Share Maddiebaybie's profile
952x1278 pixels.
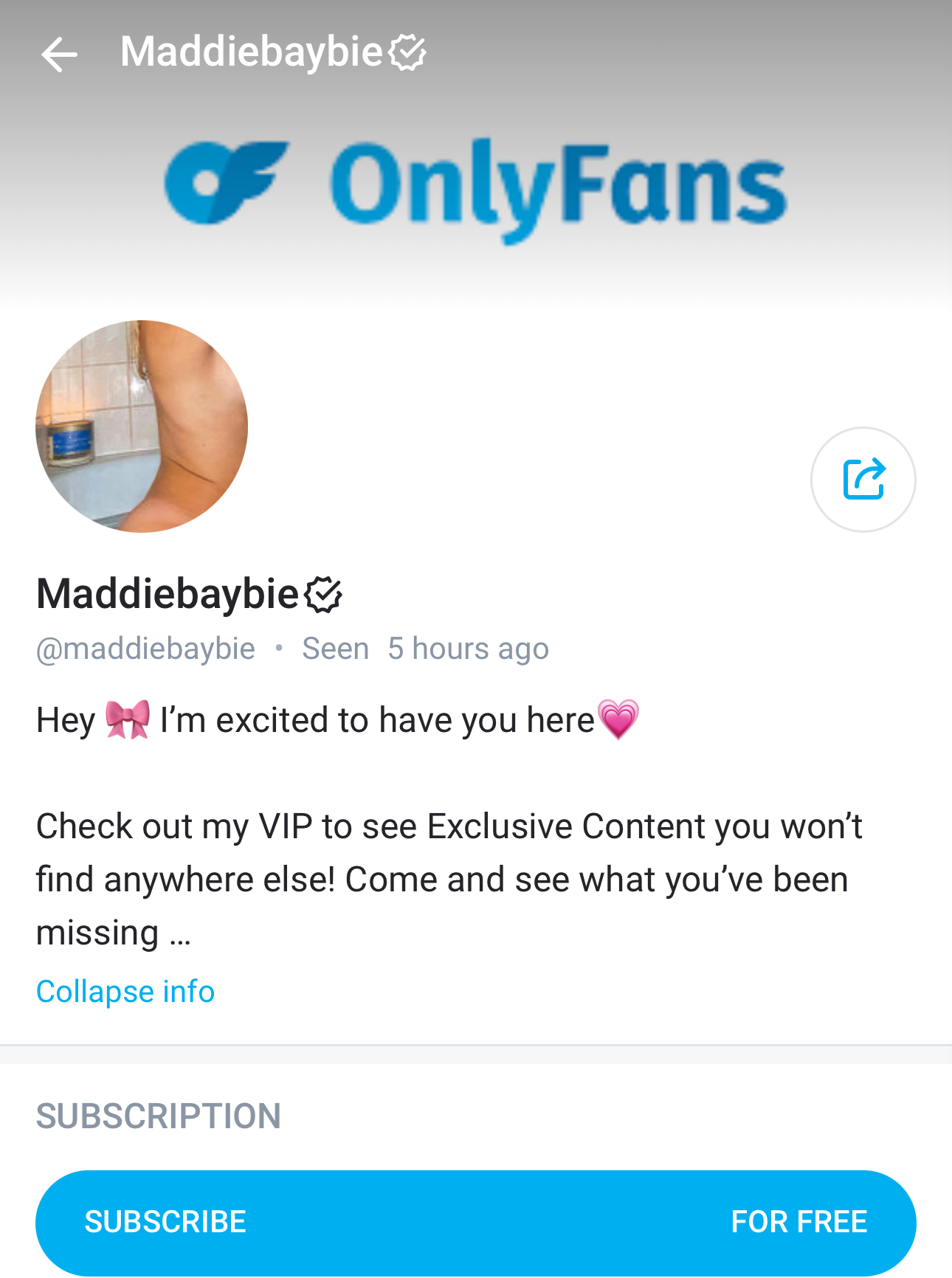863,480
